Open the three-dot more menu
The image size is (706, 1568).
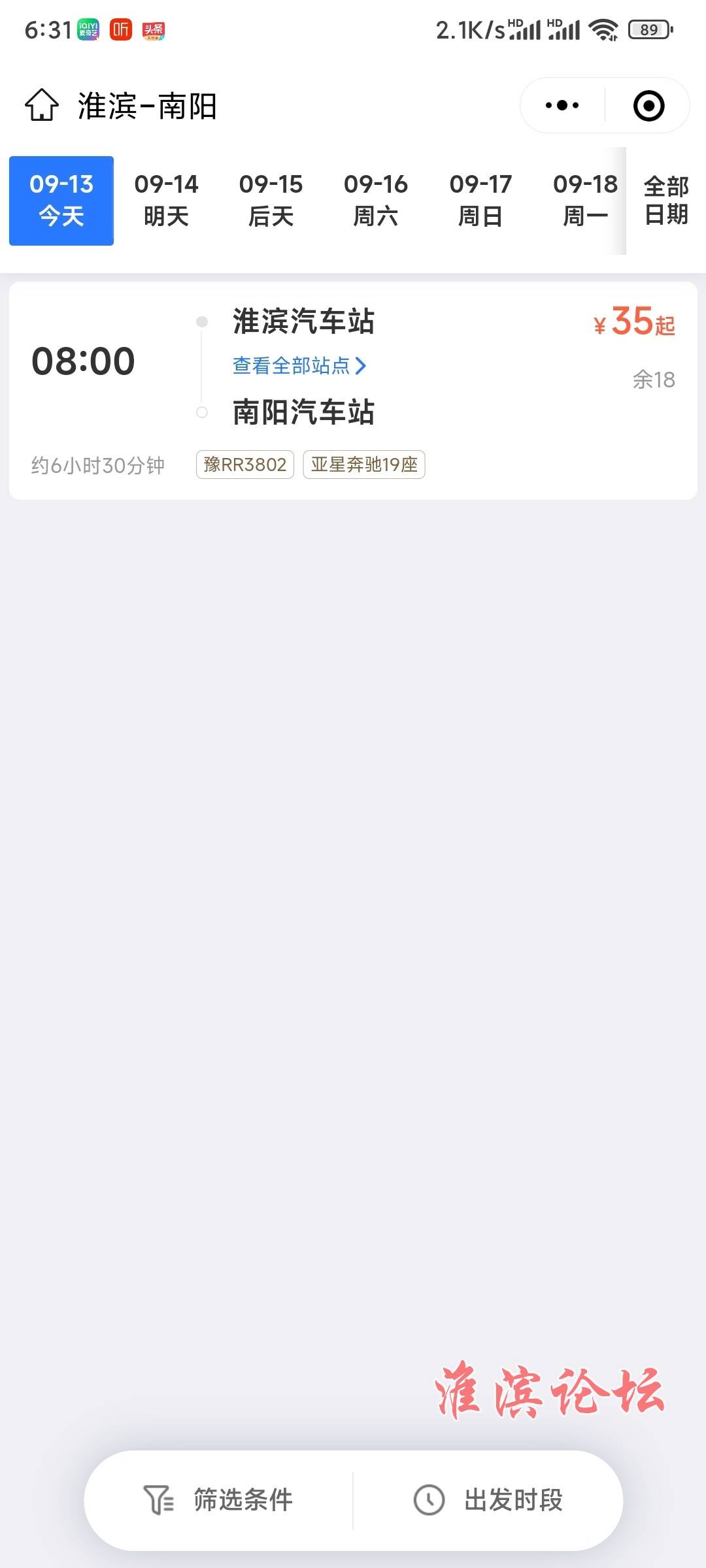562,106
